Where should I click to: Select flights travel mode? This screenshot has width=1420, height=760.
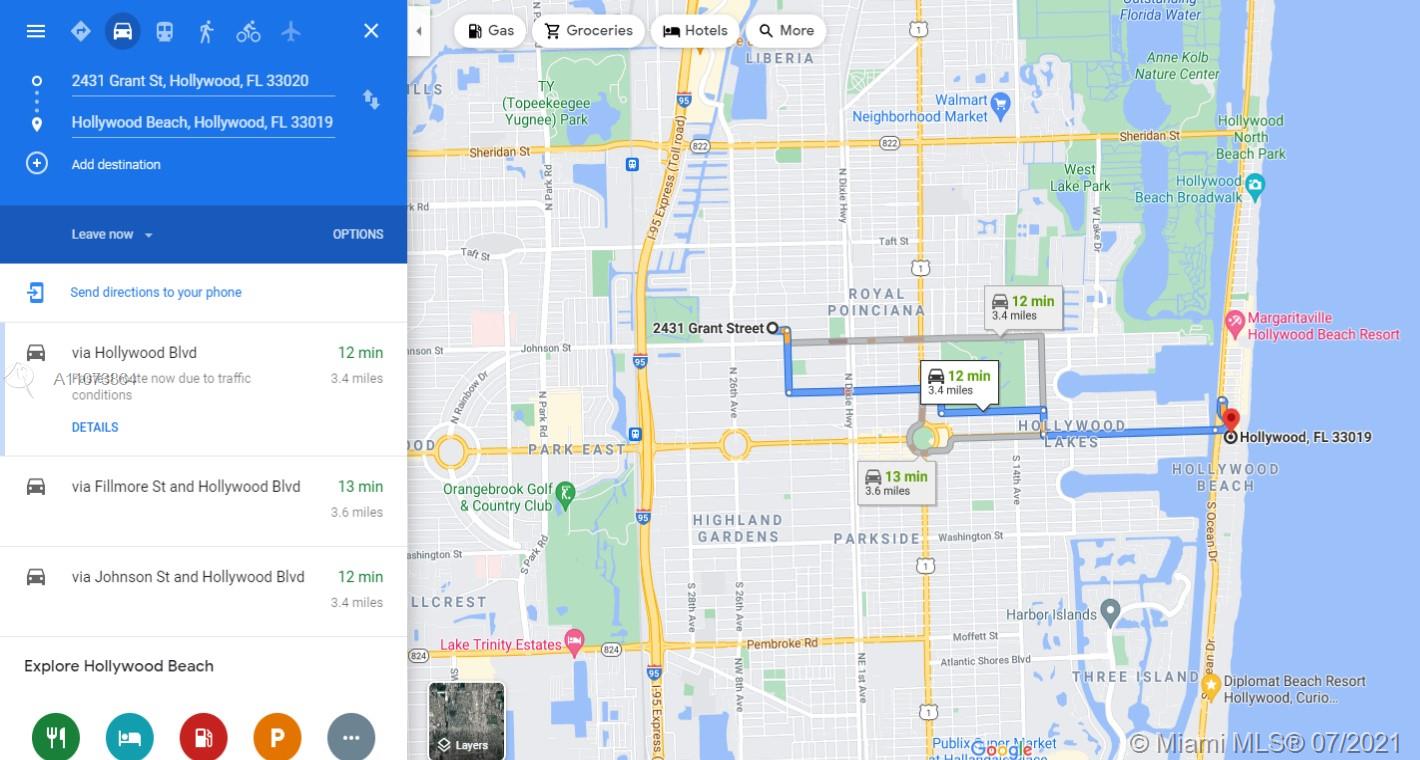click(x=291, y=31)
